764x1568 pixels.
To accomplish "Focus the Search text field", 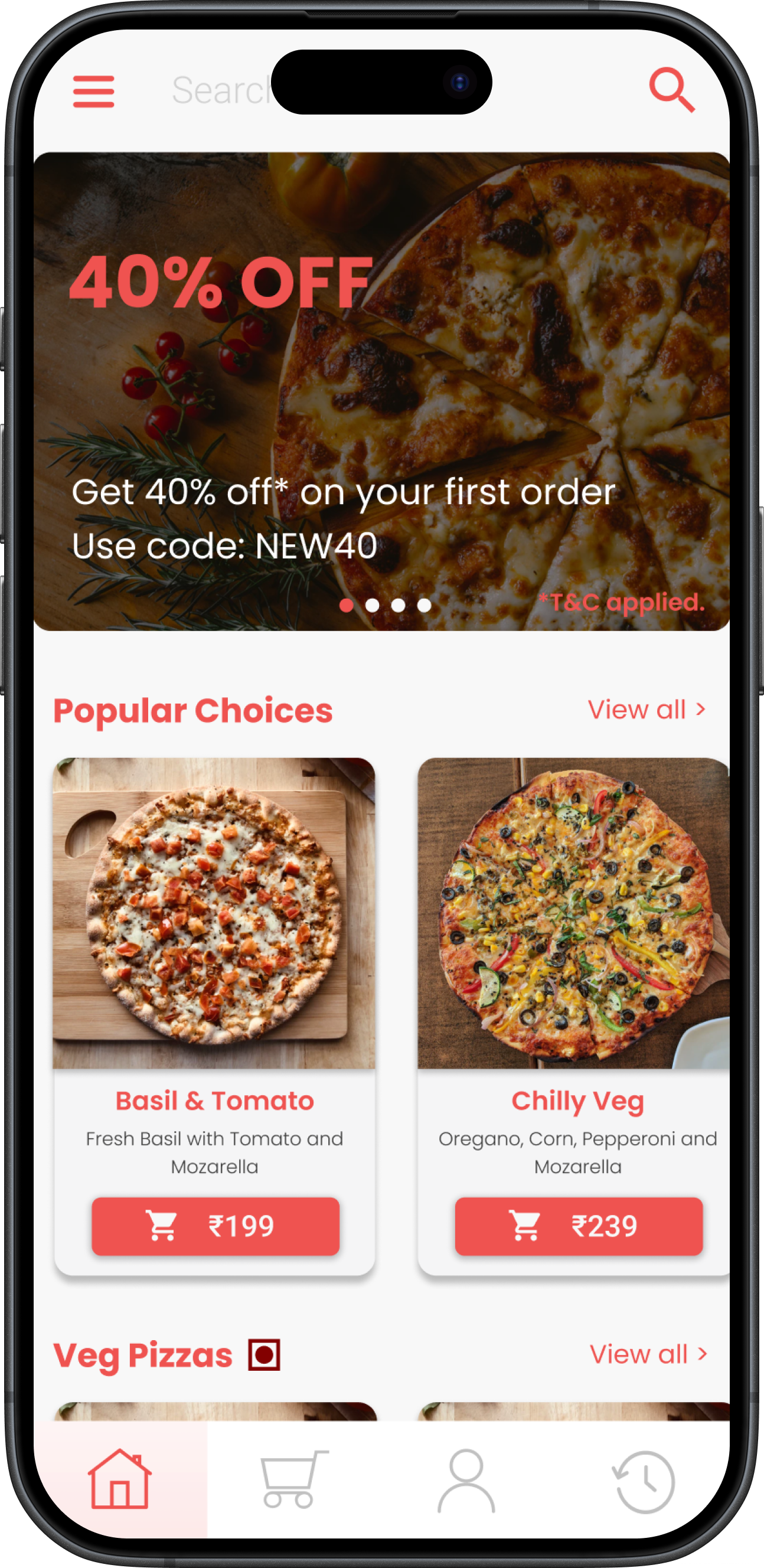I will (x=220, y=91).
